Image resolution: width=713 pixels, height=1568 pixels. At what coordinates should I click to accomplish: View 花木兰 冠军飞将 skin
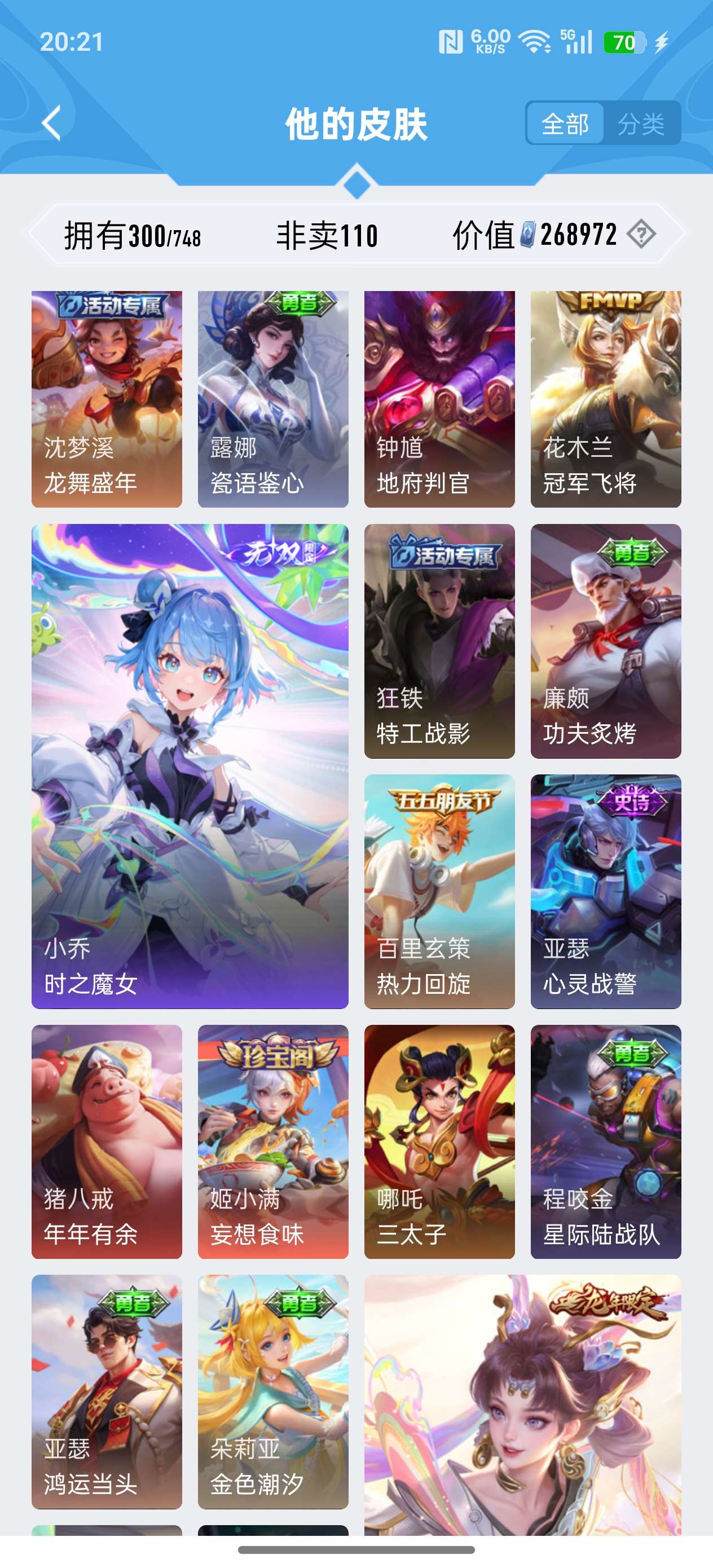605,399
